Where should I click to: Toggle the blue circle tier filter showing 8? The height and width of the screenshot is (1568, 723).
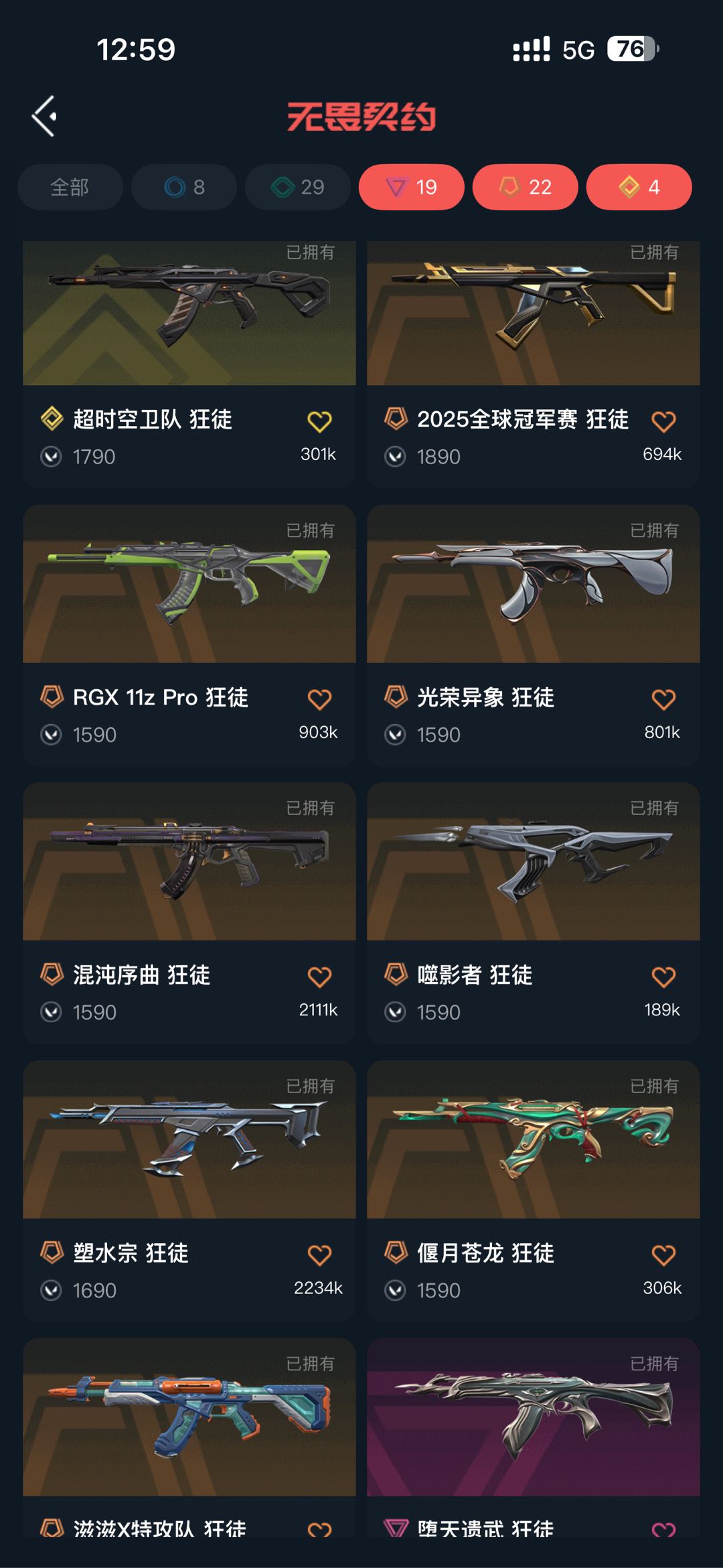[184, 187]
